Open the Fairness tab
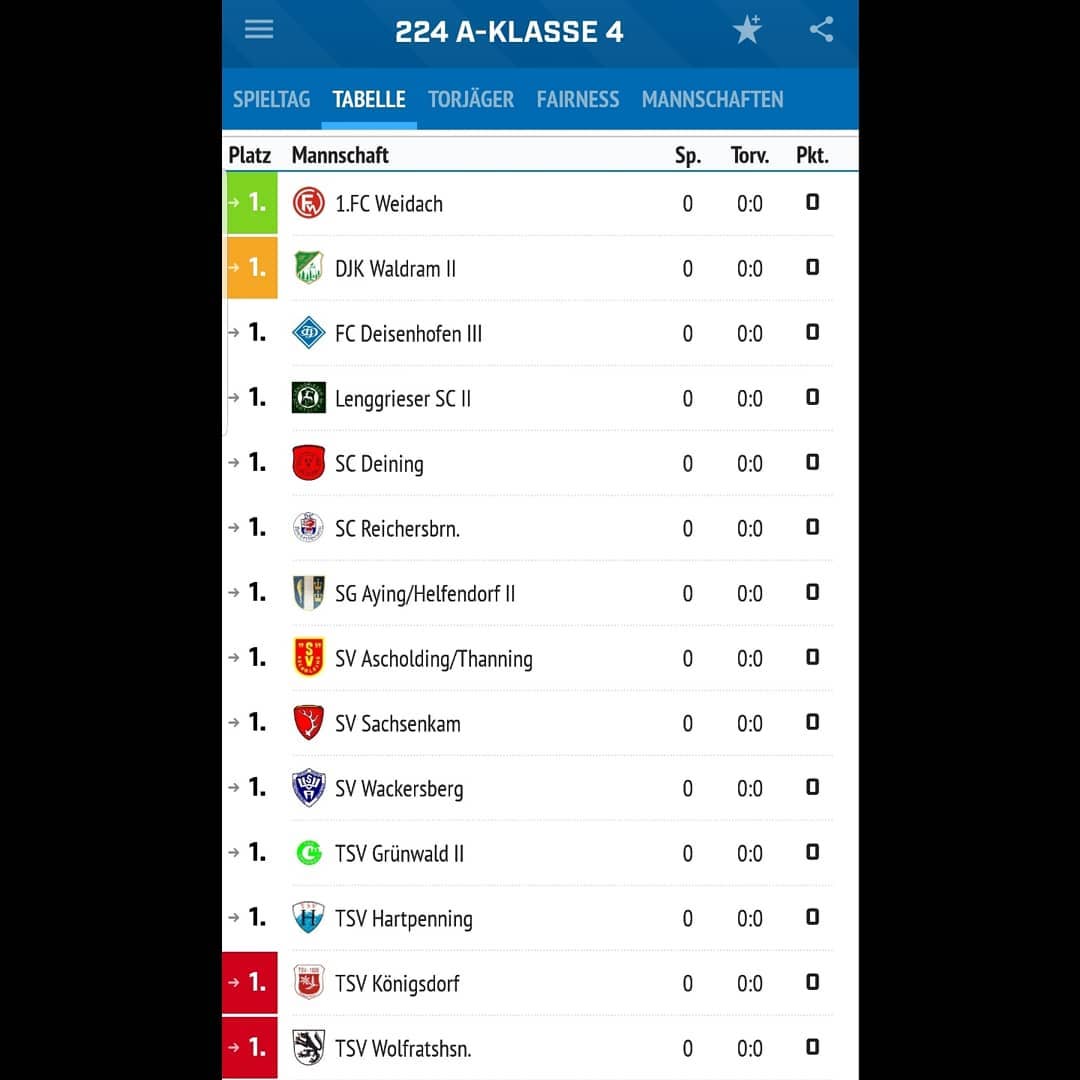Image resolution: width=1080 pixels, height=1080 pixels. click(x=578, y=99)
